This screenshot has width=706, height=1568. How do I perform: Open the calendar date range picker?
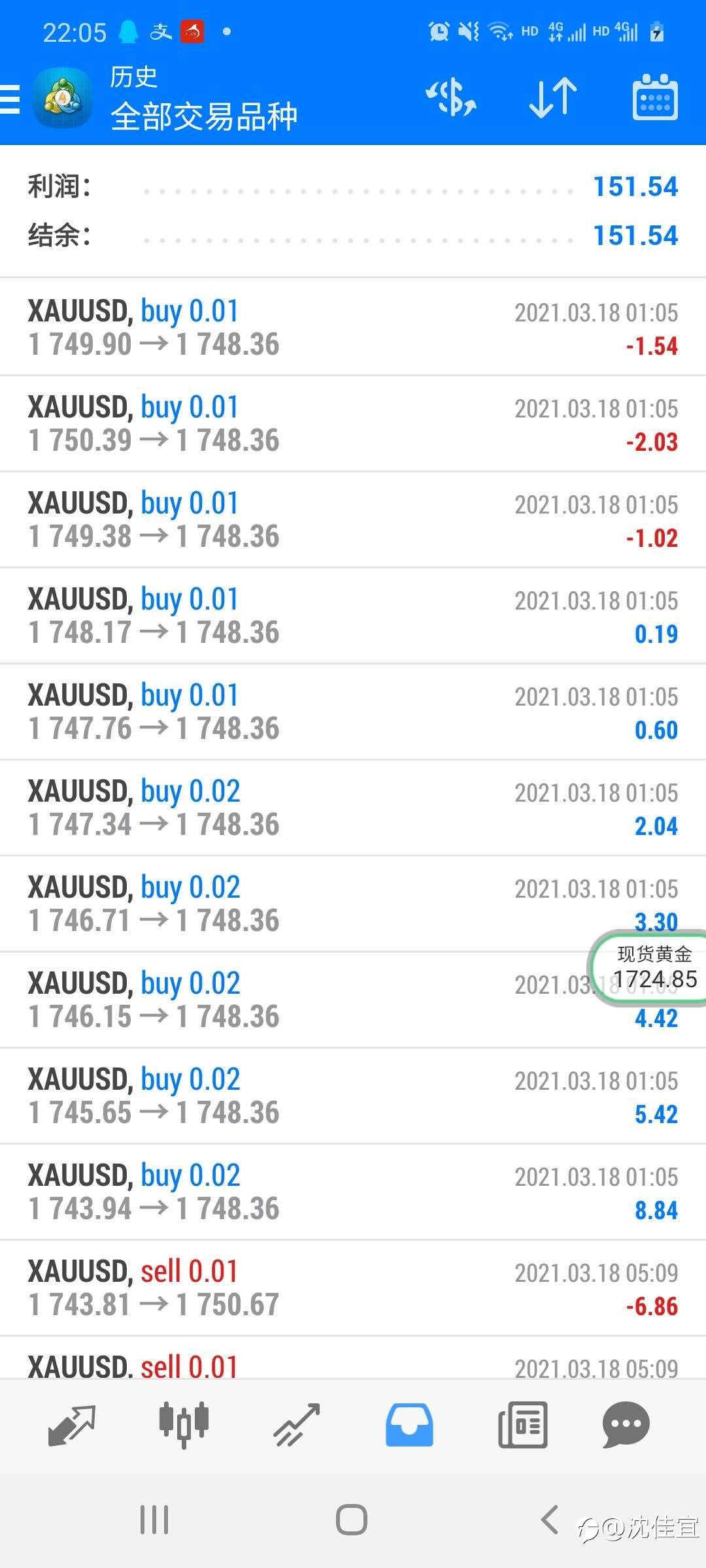click(x=655, y=97)
